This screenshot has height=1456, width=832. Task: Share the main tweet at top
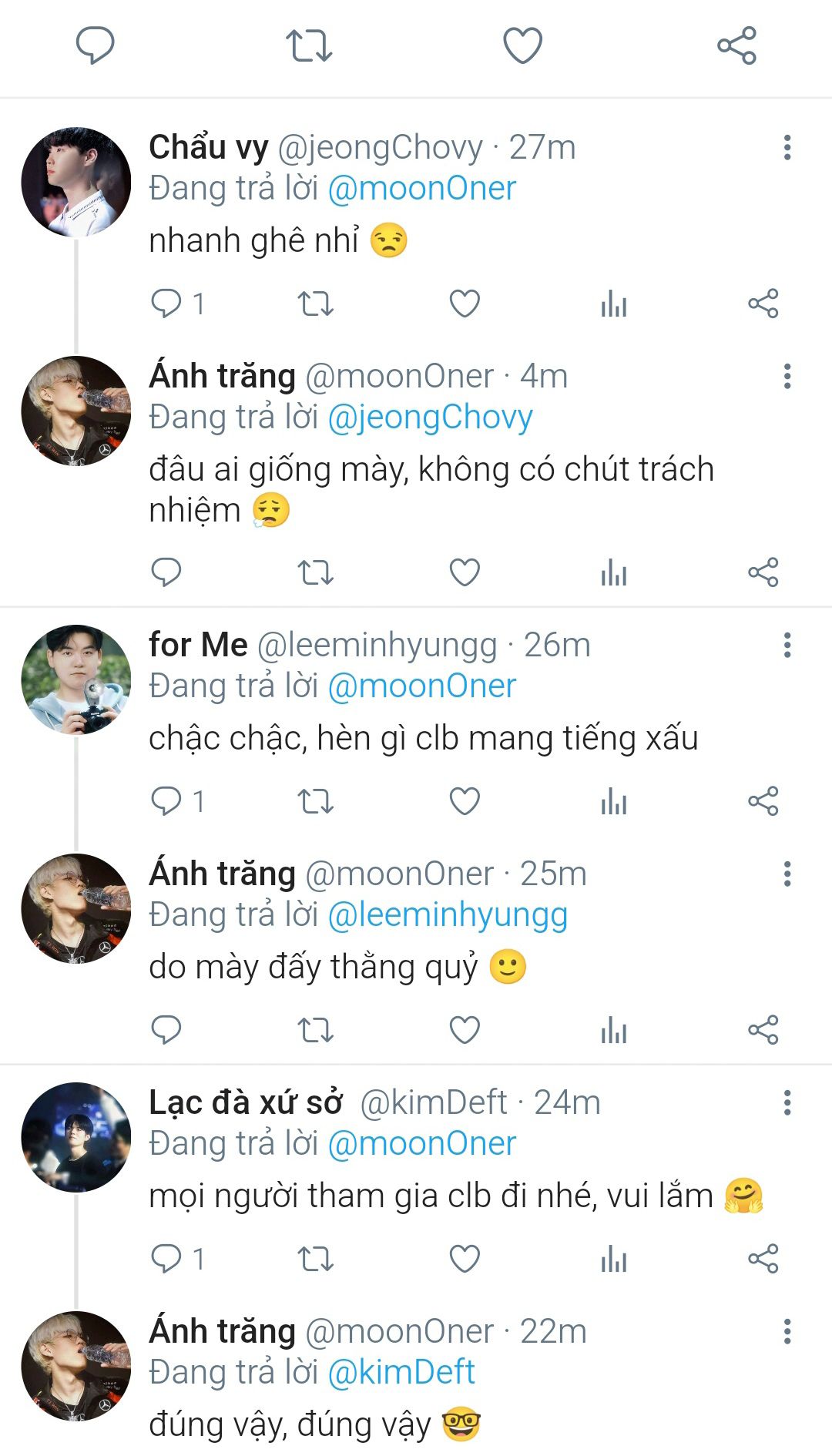[736, 45]
